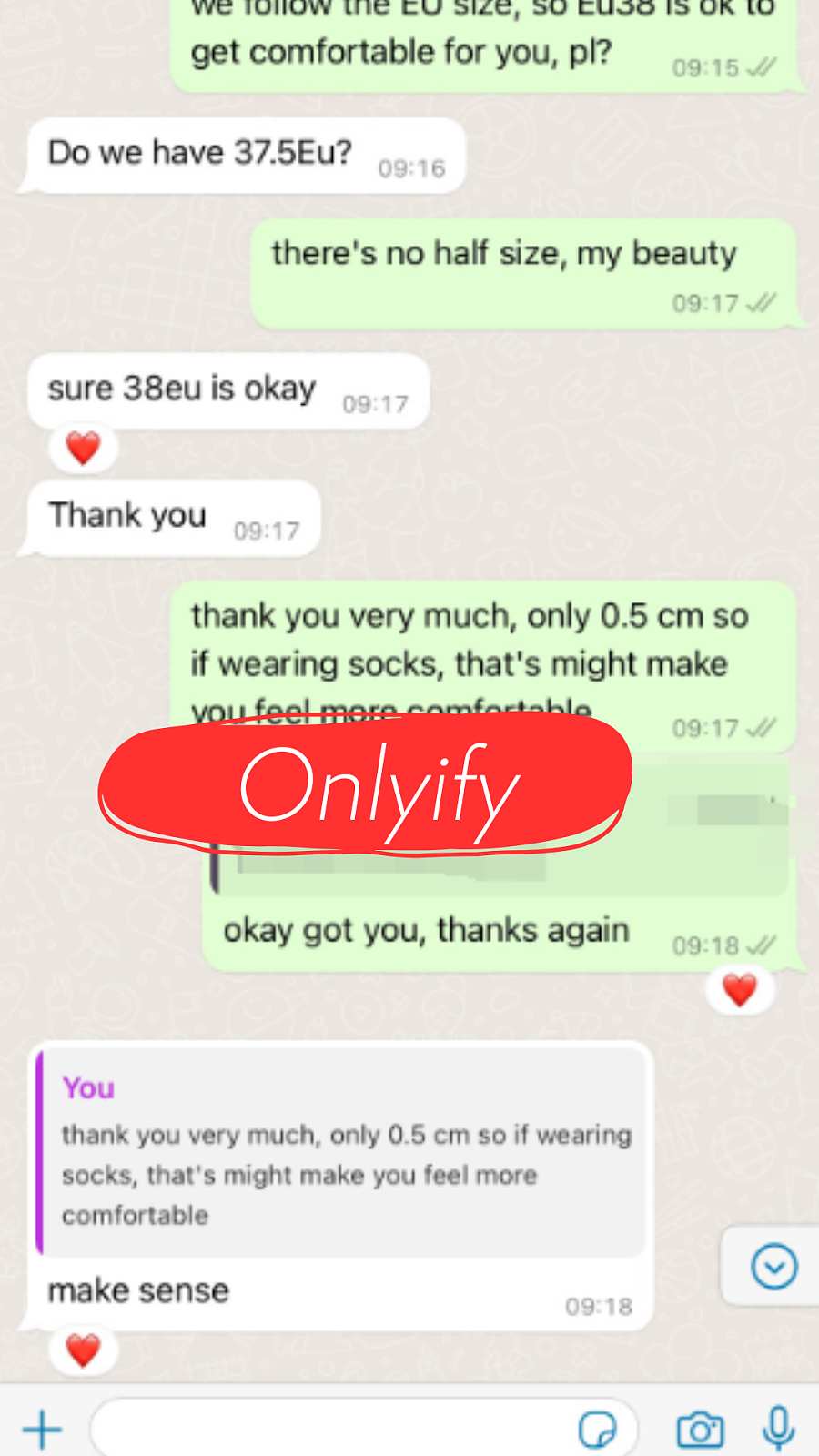View heart reaction on "okay got you, thanks again"

(x=740, y=989)
